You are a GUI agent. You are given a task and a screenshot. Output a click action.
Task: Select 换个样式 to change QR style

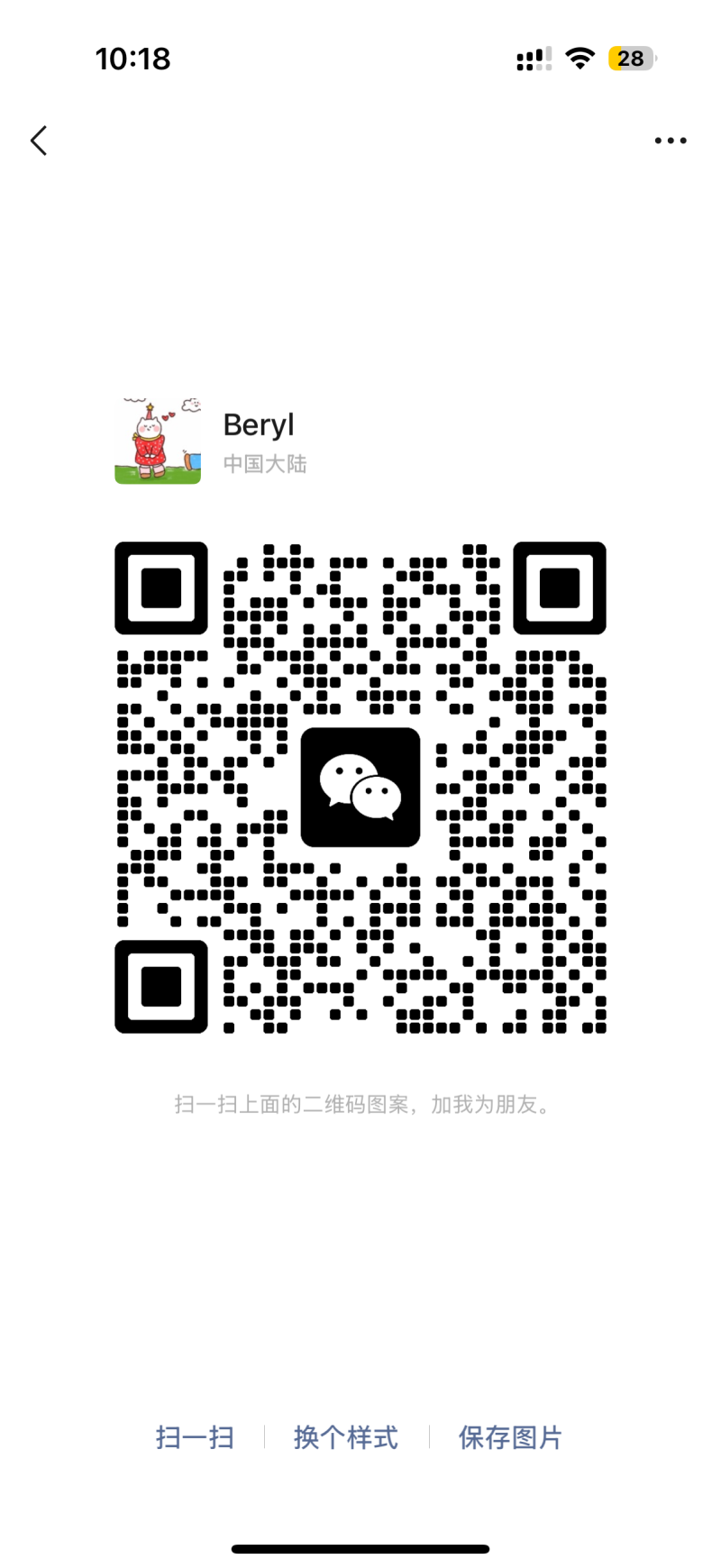346,1437
